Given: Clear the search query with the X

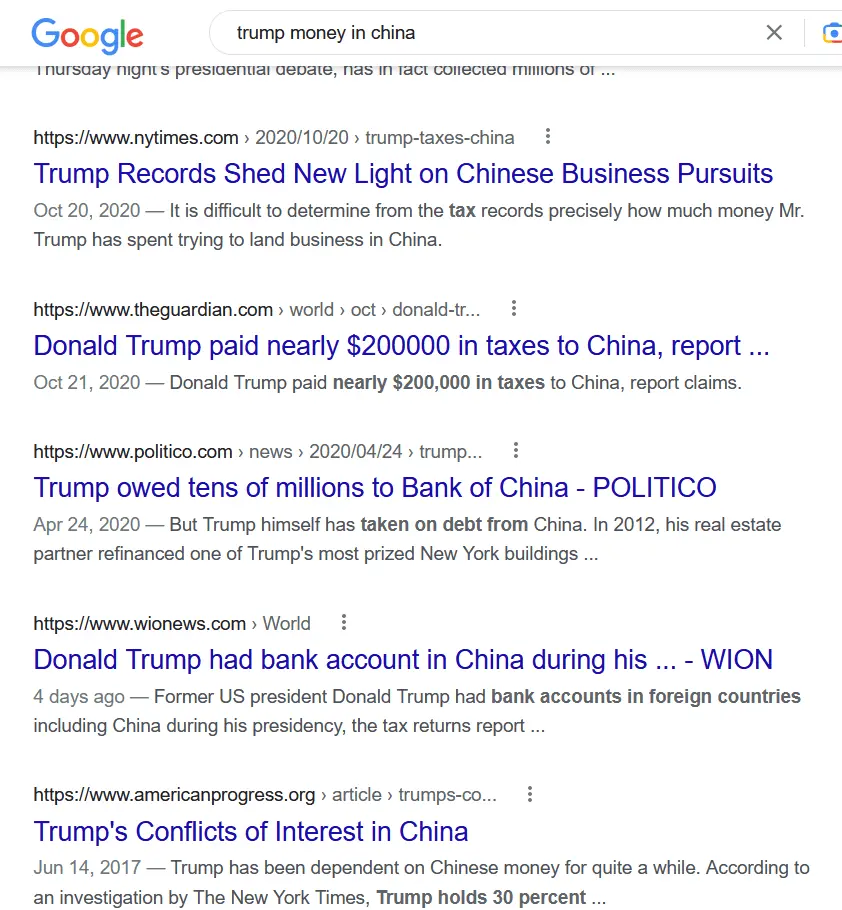Looking at the screenshot, I should click(774, 33).
